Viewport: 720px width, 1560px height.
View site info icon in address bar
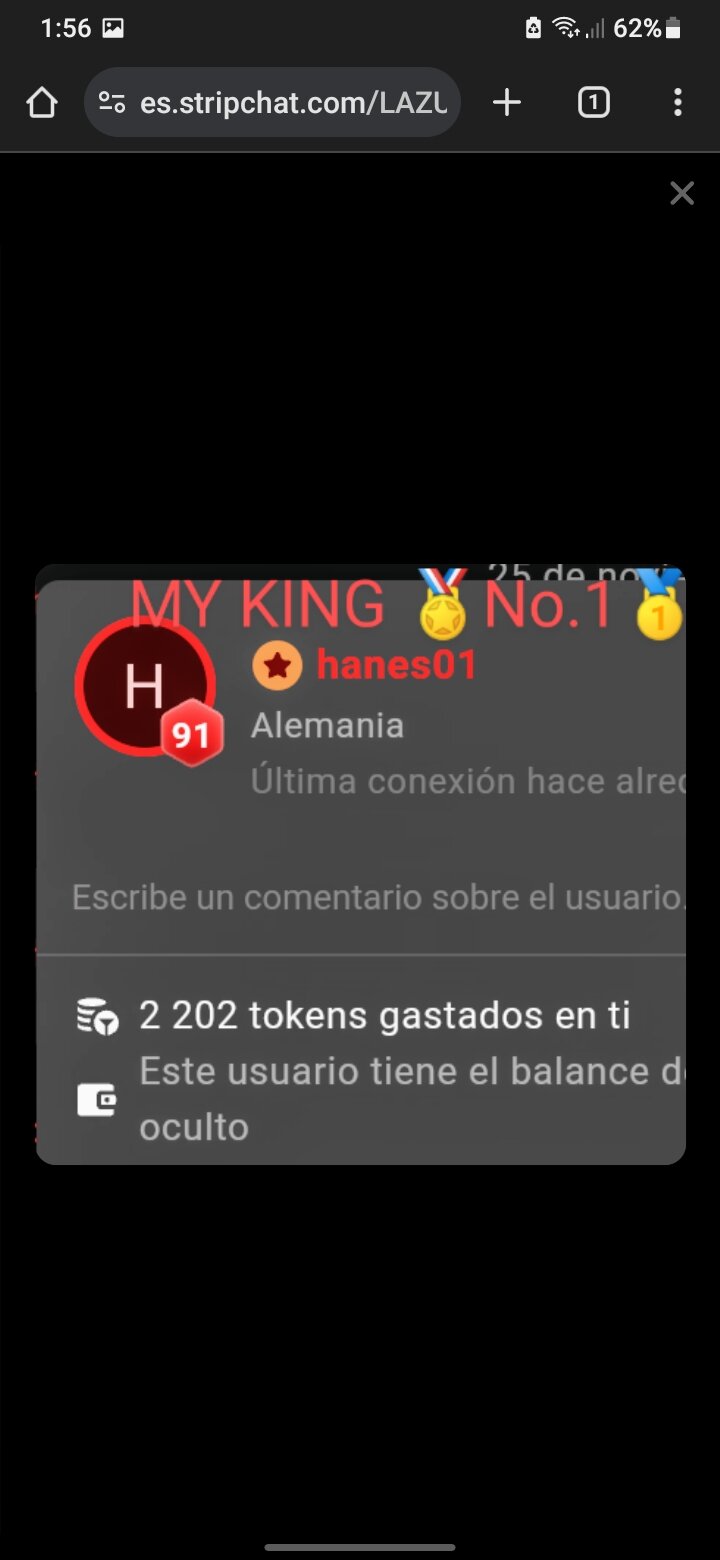[x=112, y=102]
